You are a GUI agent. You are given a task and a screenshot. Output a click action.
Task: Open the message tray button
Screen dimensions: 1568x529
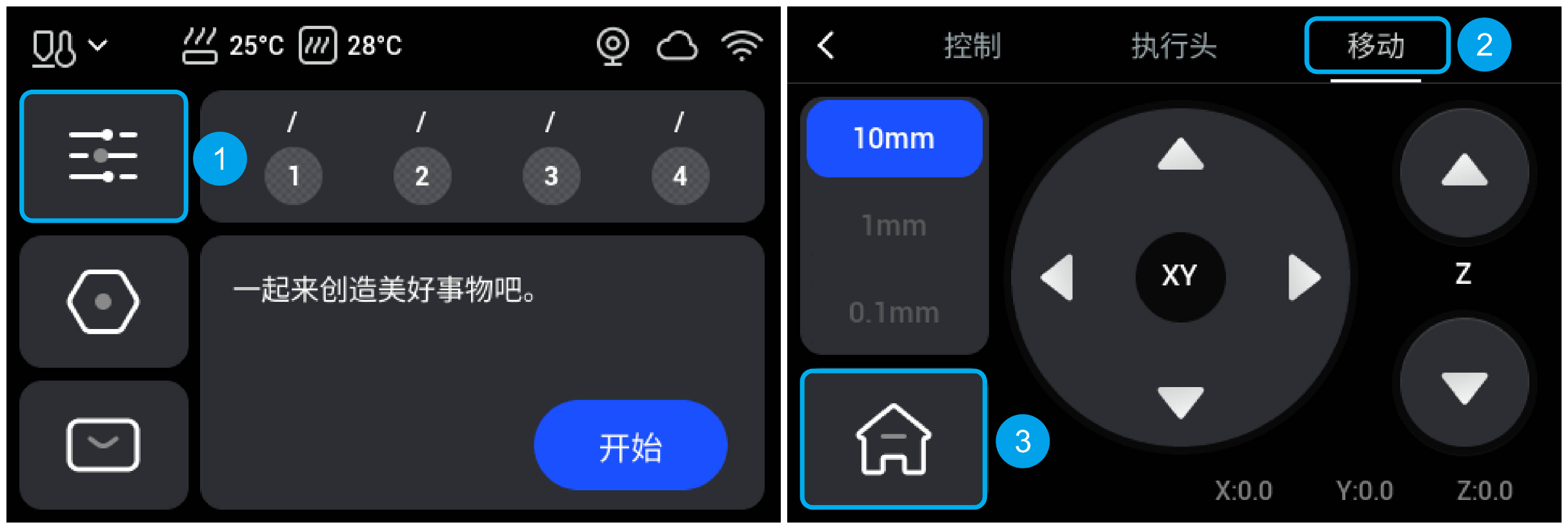click(x=103, y=445)
